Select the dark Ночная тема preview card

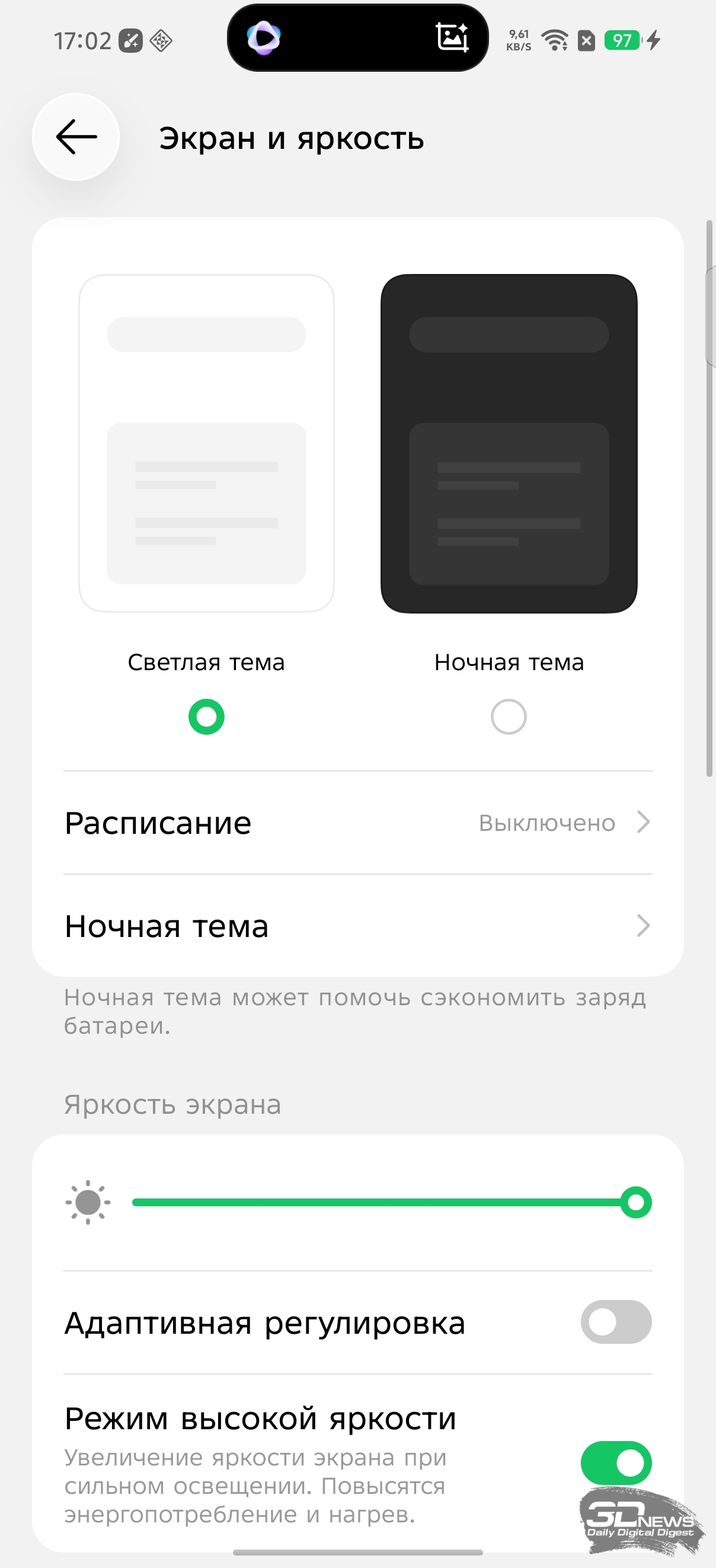click(x=509, y=442)
